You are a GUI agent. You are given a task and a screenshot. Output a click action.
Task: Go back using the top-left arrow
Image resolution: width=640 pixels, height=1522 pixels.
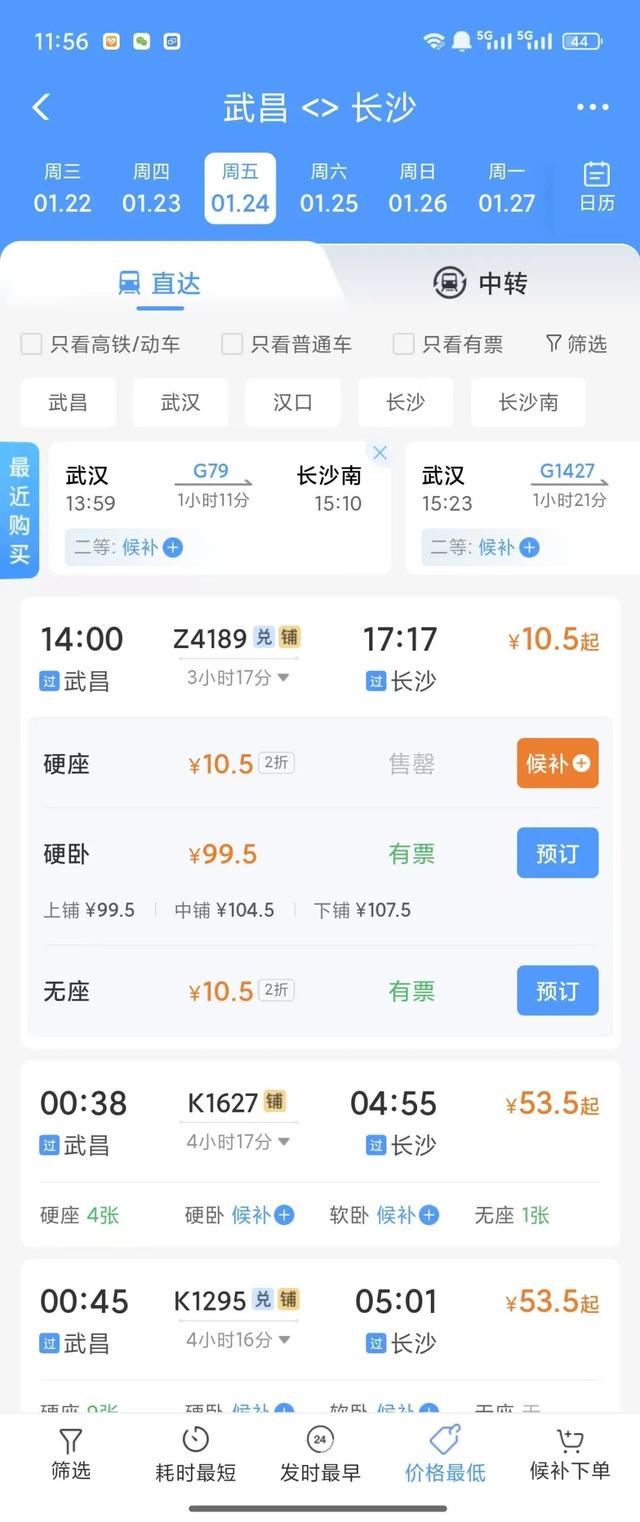(x=41, y=107)
